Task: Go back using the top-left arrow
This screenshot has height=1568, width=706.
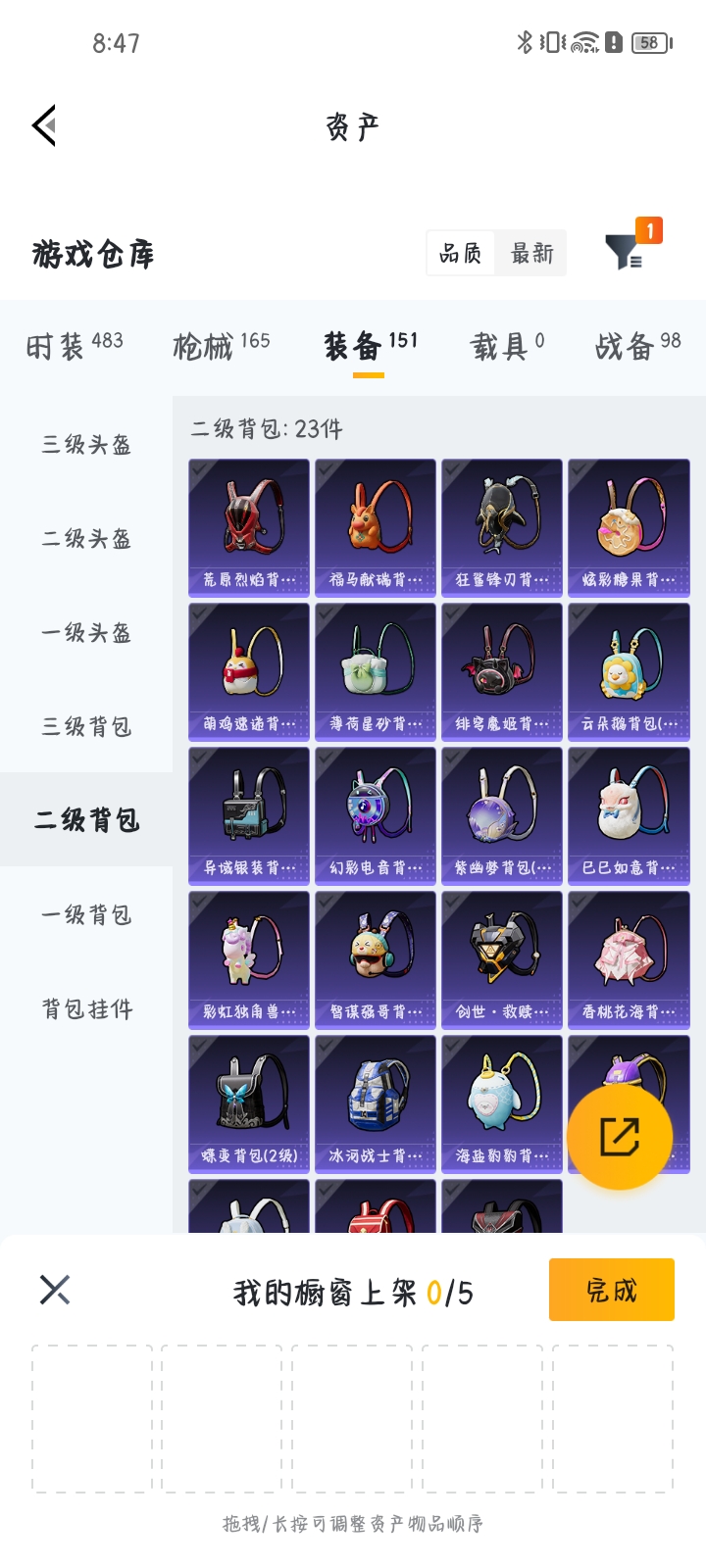Action: 44,125
